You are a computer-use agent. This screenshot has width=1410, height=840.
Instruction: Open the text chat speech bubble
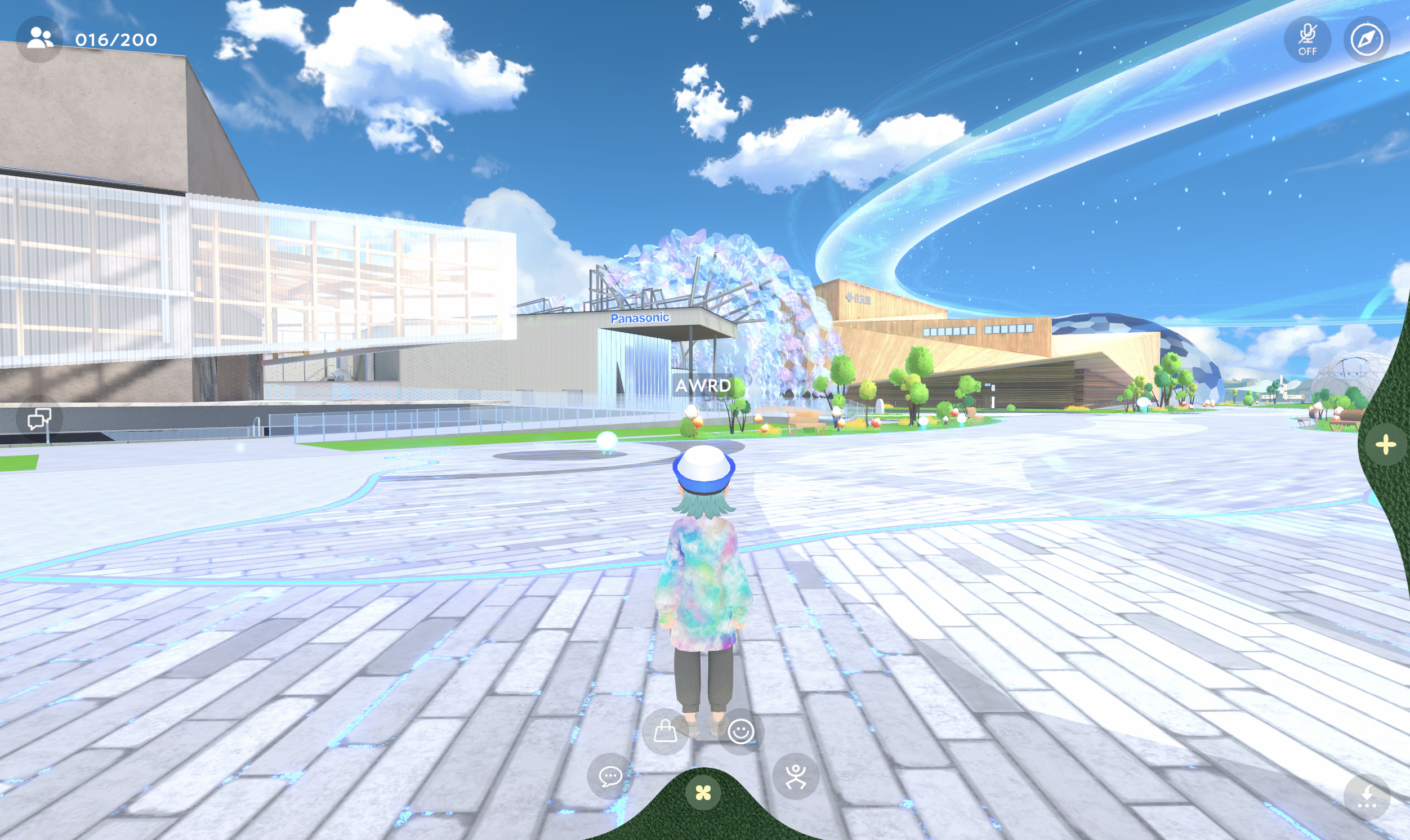pos(610,776)
